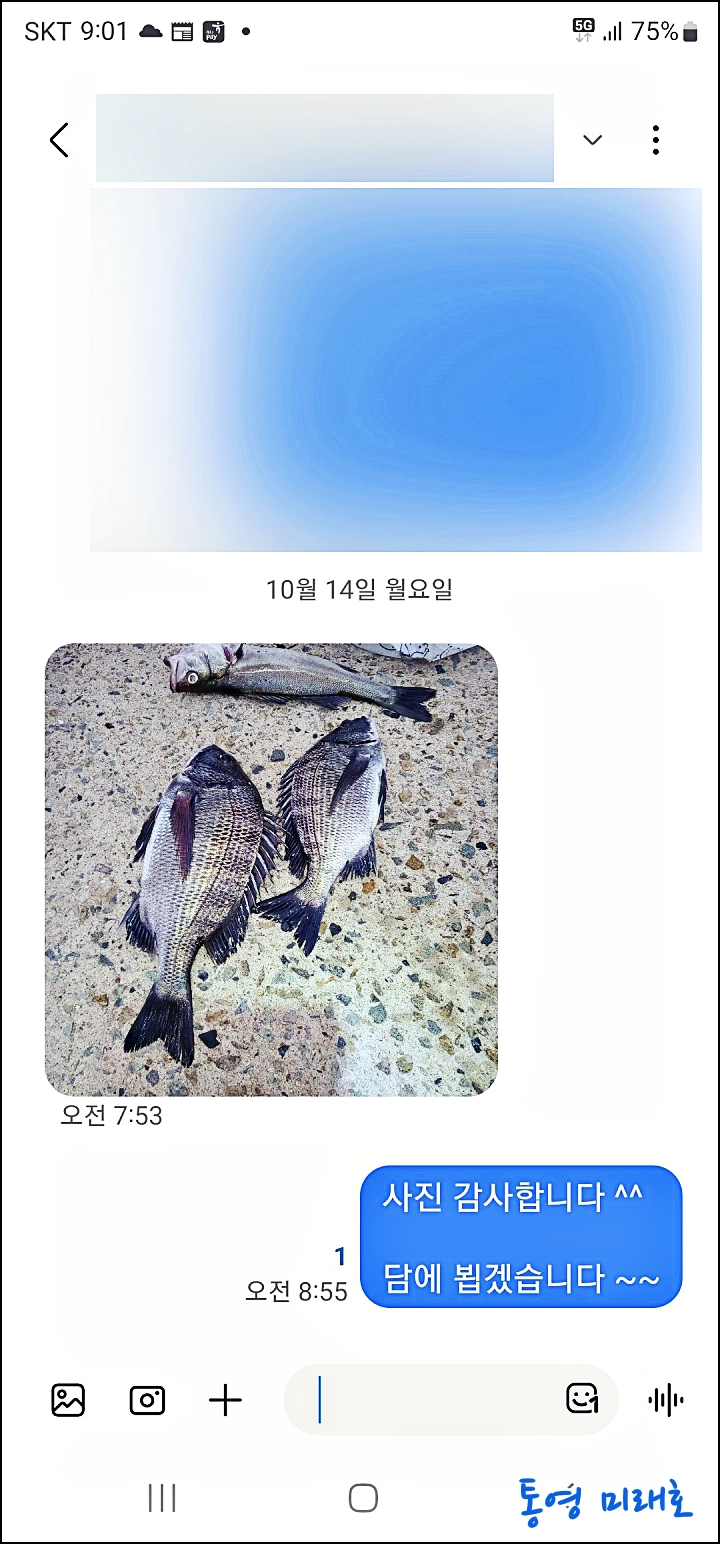Tap the back arrow to exit conversation
This screenshot has width=720, height=1544.
coord(57,139)
